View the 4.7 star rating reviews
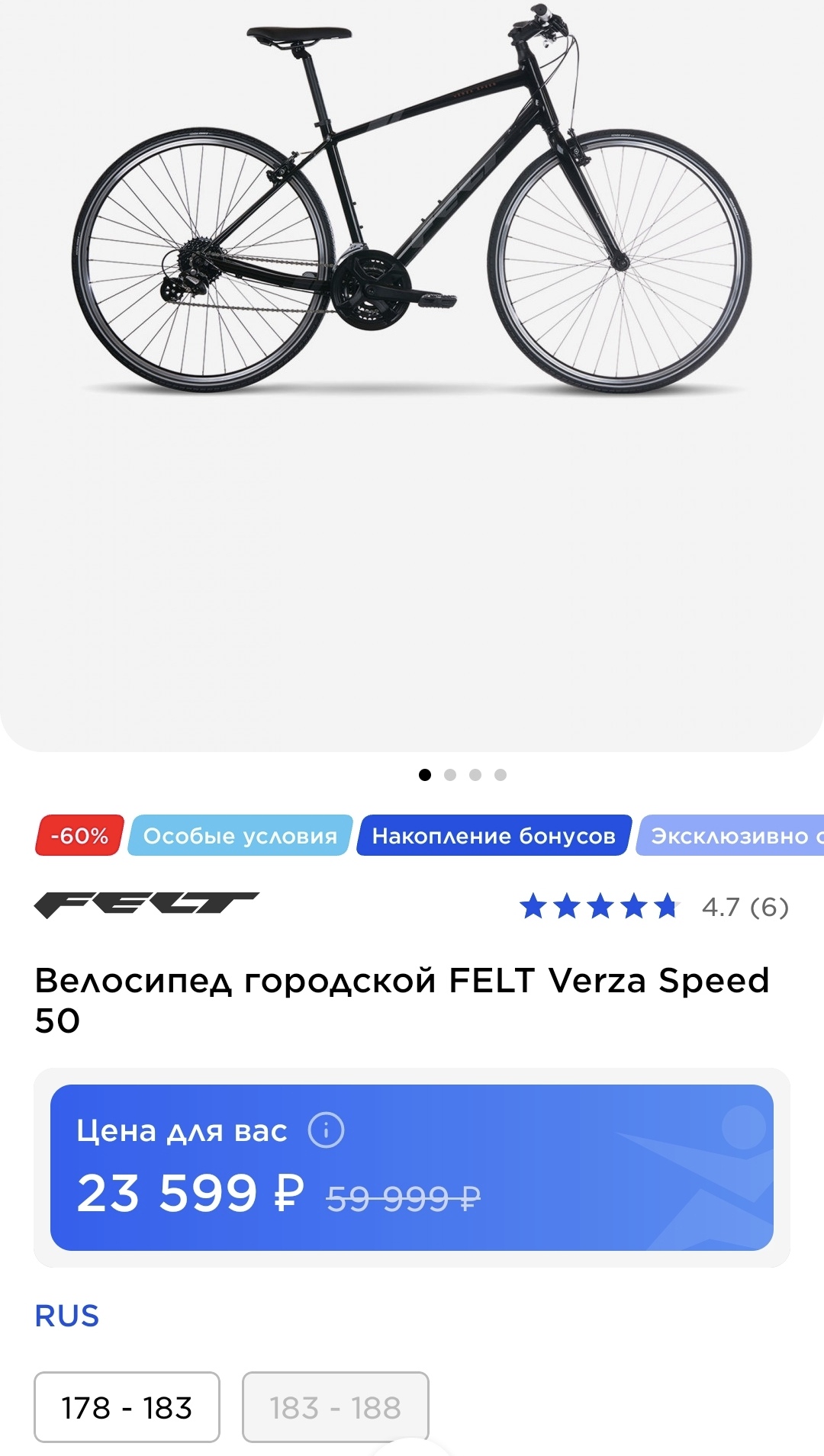Screen dimensions: 824x1456 [654, 906]
